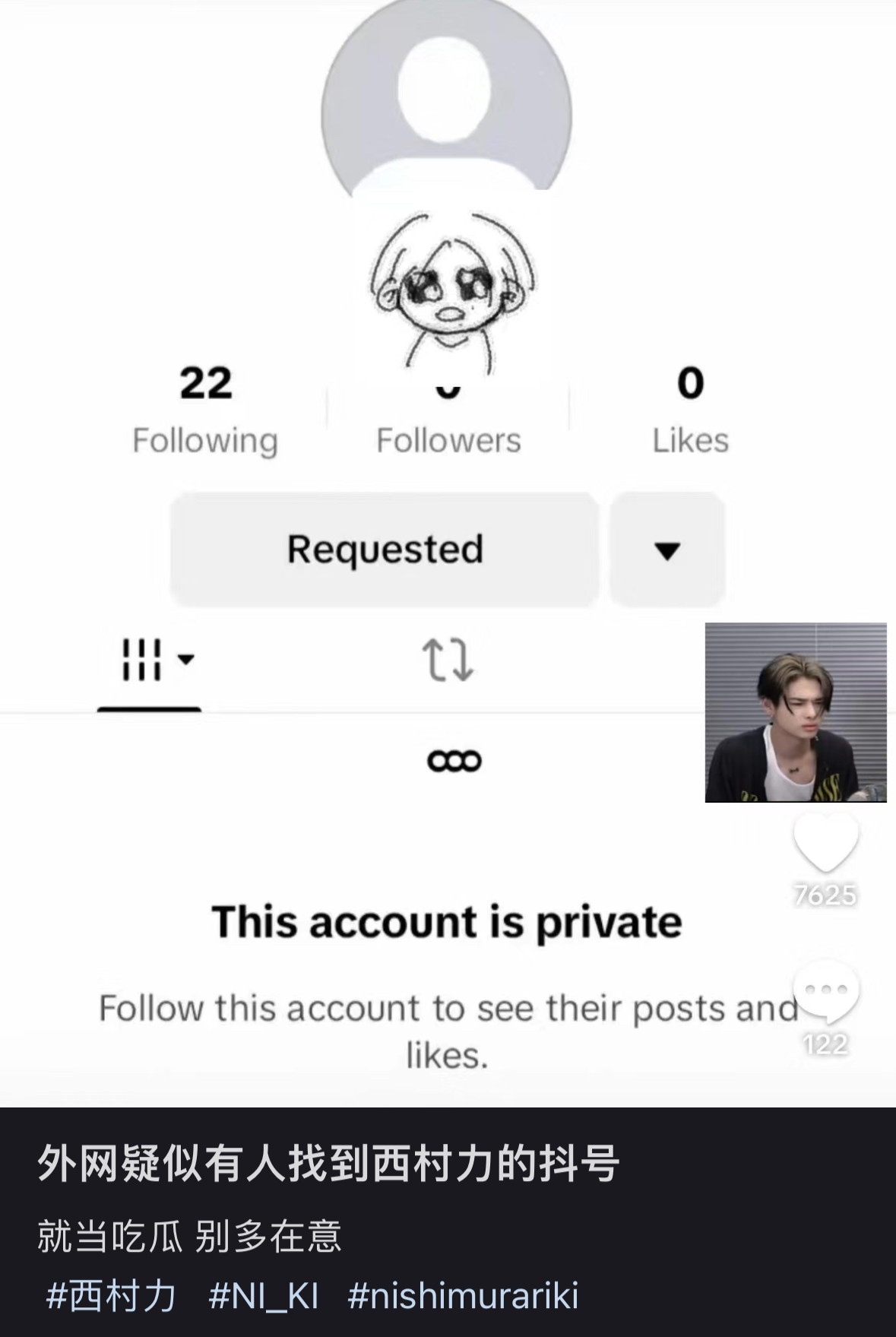Open the #西村力 hashtag

[x=112, y=1296]
